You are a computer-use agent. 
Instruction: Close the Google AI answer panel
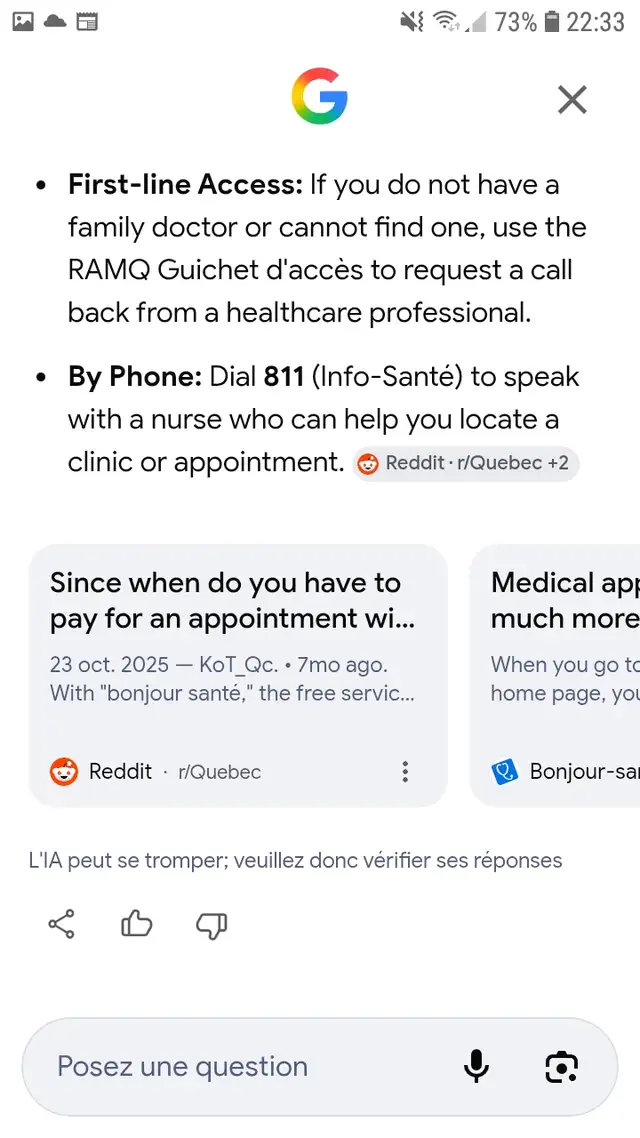pos(572,99)
